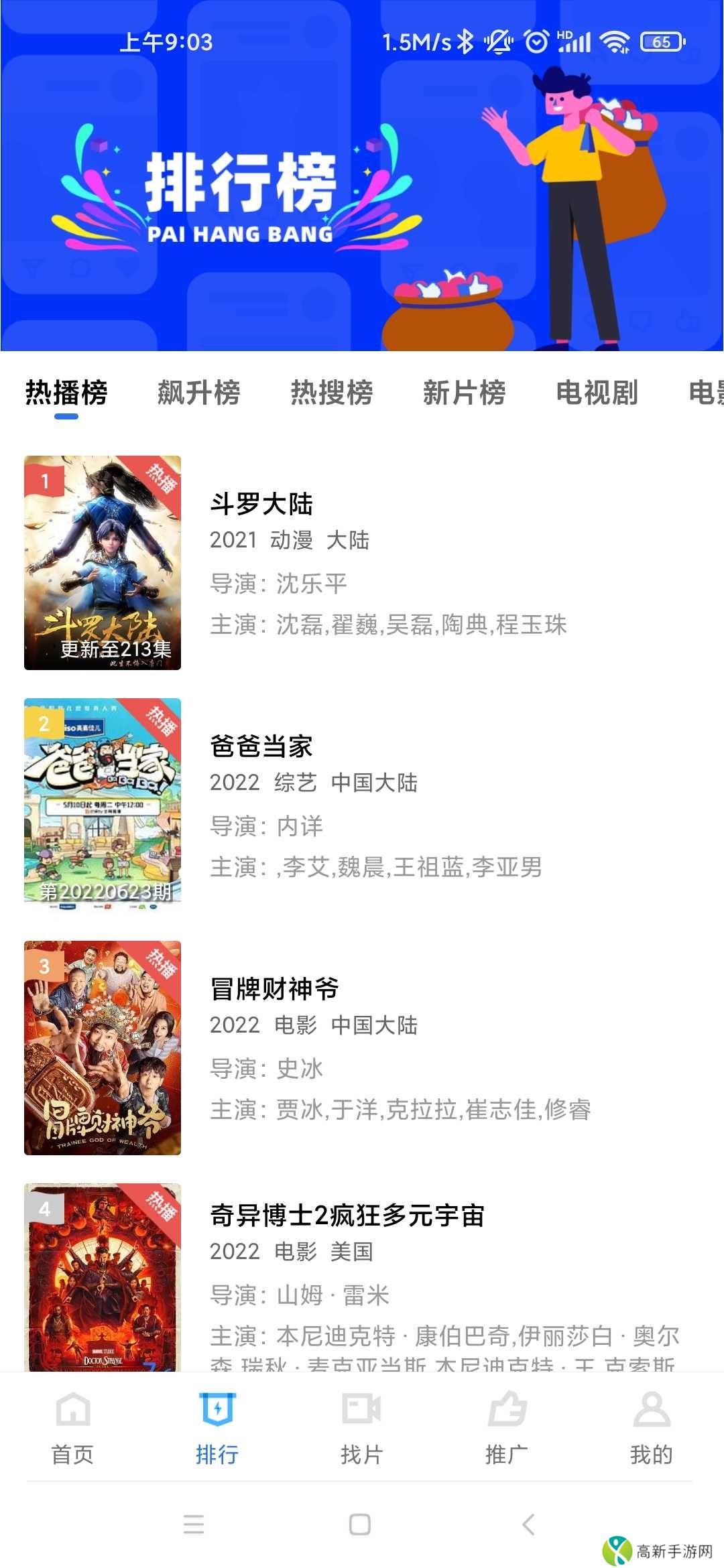Tap the Wi-Fi icon in status bar
This screenshot has height=1568, width=724.
click(614, 42)
